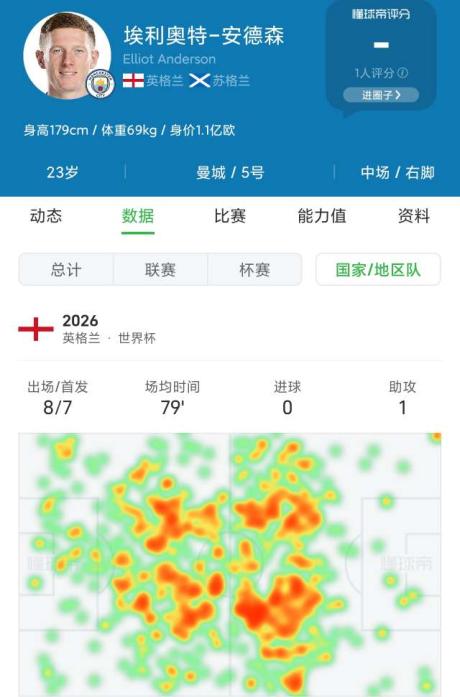Open Elliot Anderson's profile photo
This screenshot has height=697, width=460.
coord(67,54)
